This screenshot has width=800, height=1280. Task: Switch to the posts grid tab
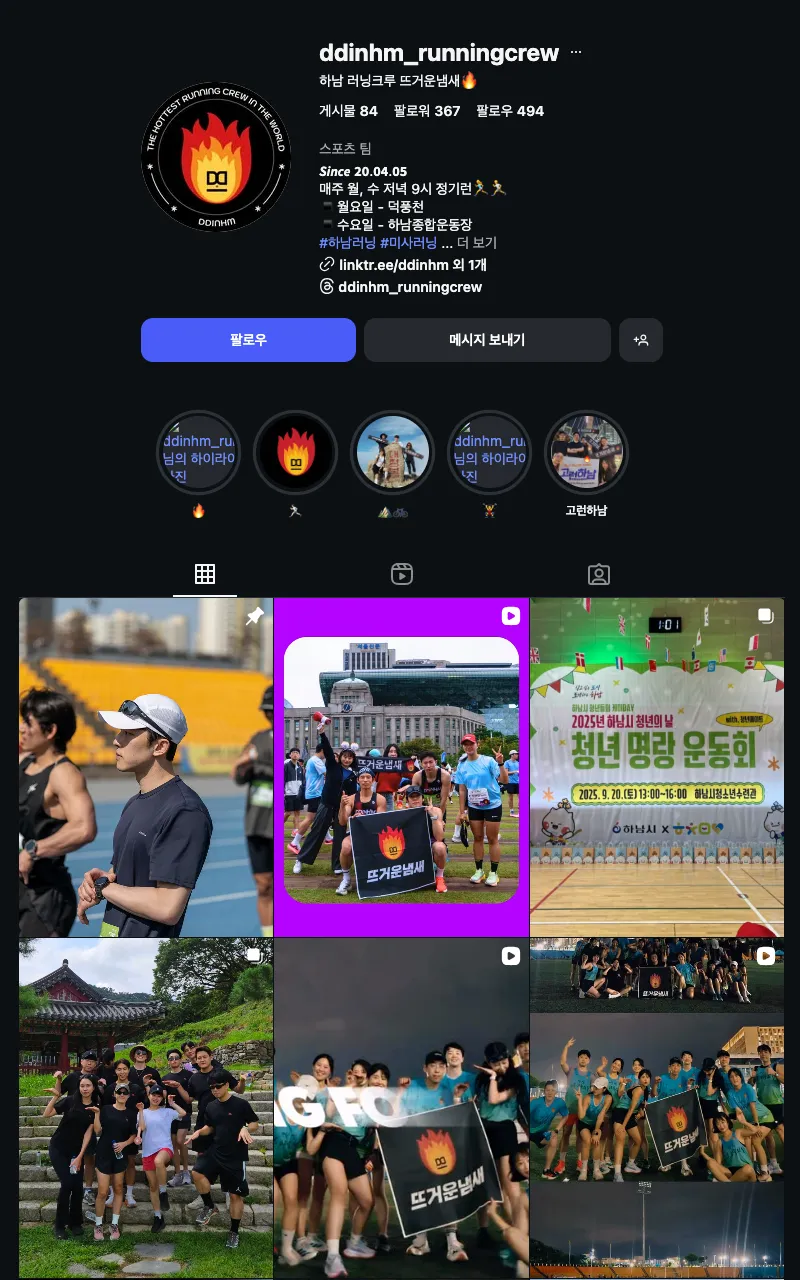(205, 574)
